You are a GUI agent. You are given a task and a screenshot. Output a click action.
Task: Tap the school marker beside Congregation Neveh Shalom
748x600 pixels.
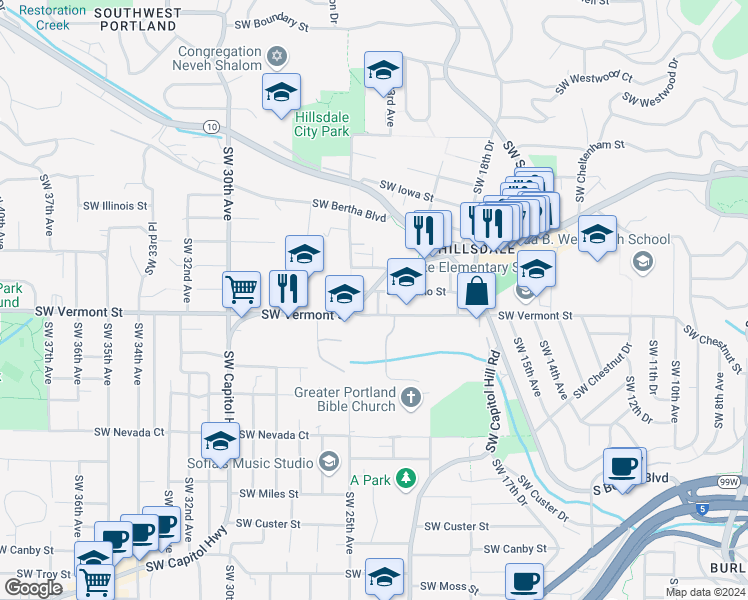click(281, 91)
